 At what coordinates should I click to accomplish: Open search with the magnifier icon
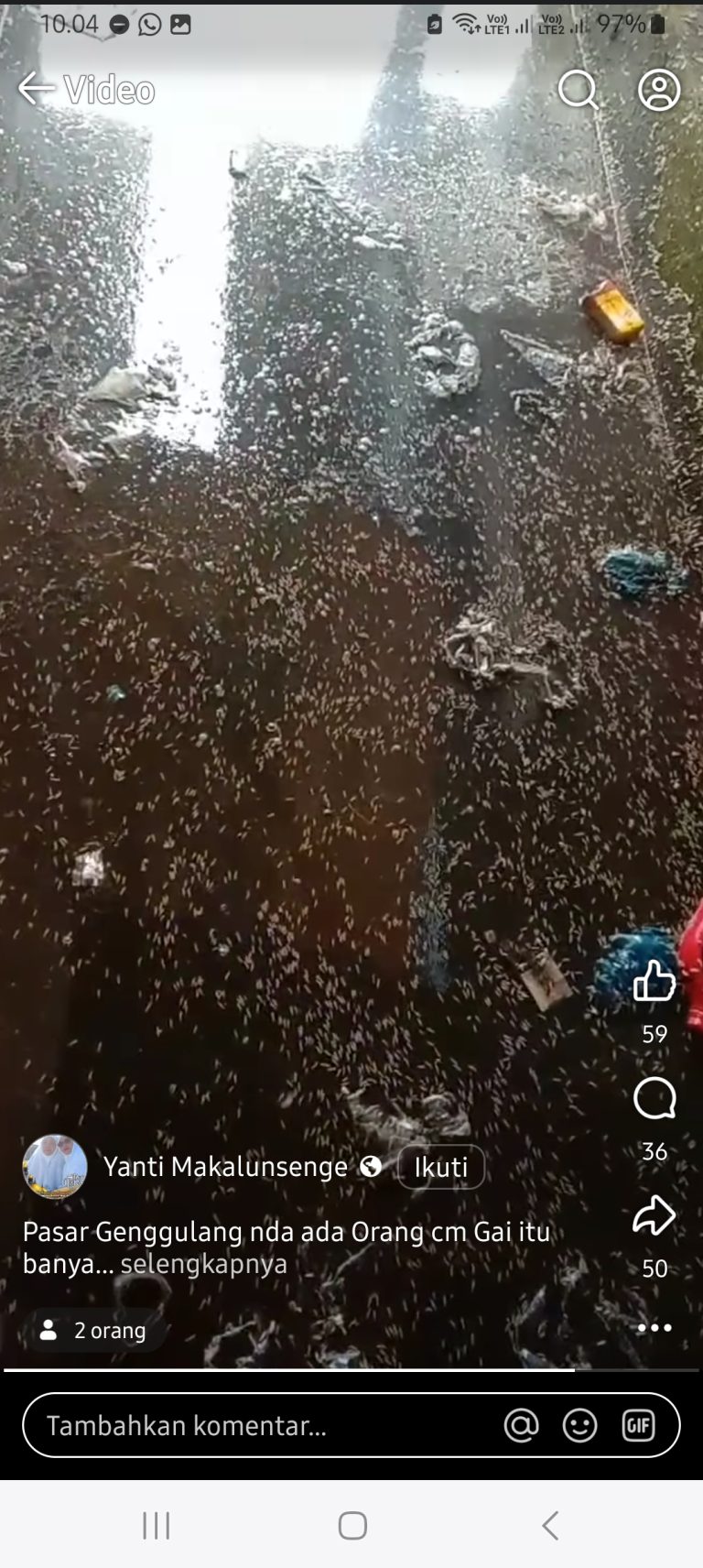coord(579,90)
